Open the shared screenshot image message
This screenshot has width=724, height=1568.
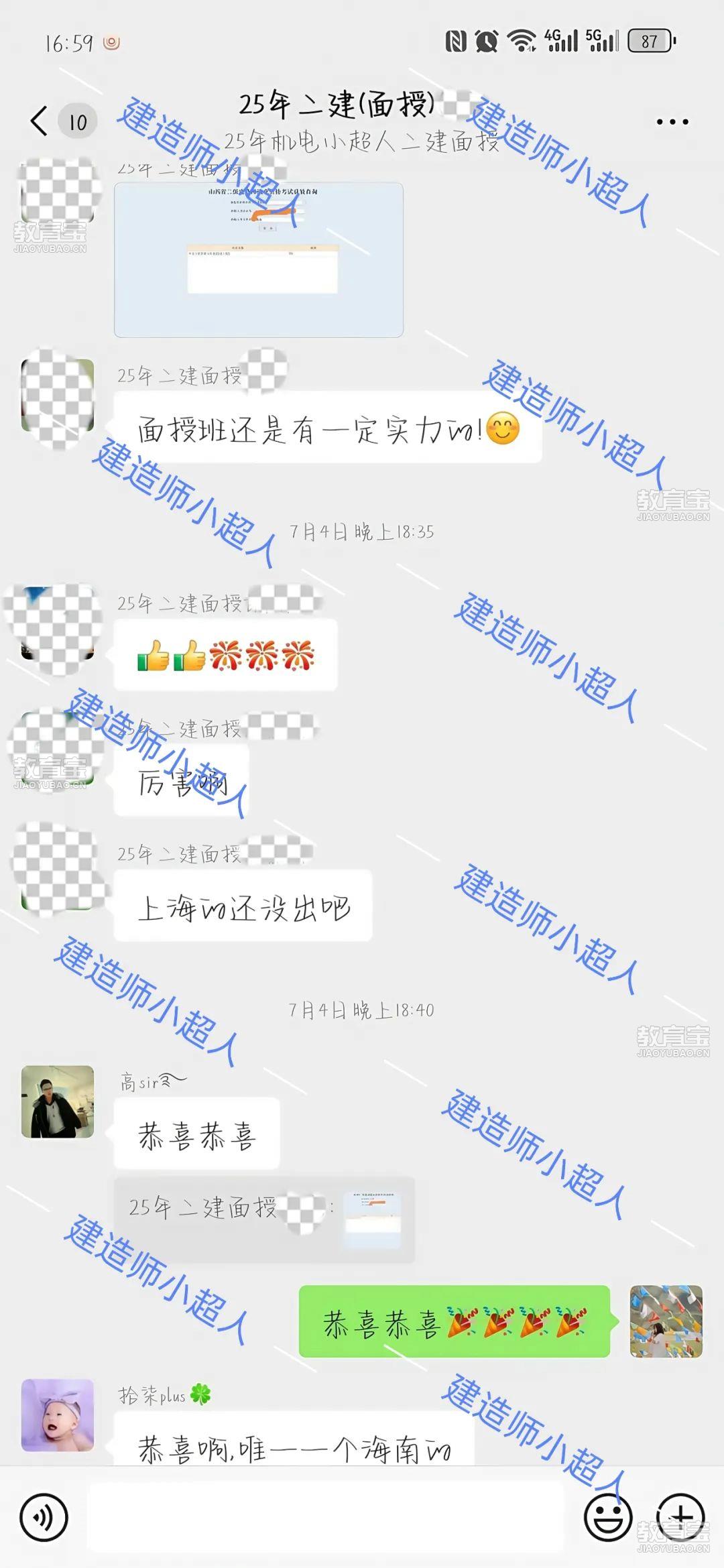[259, 259]
